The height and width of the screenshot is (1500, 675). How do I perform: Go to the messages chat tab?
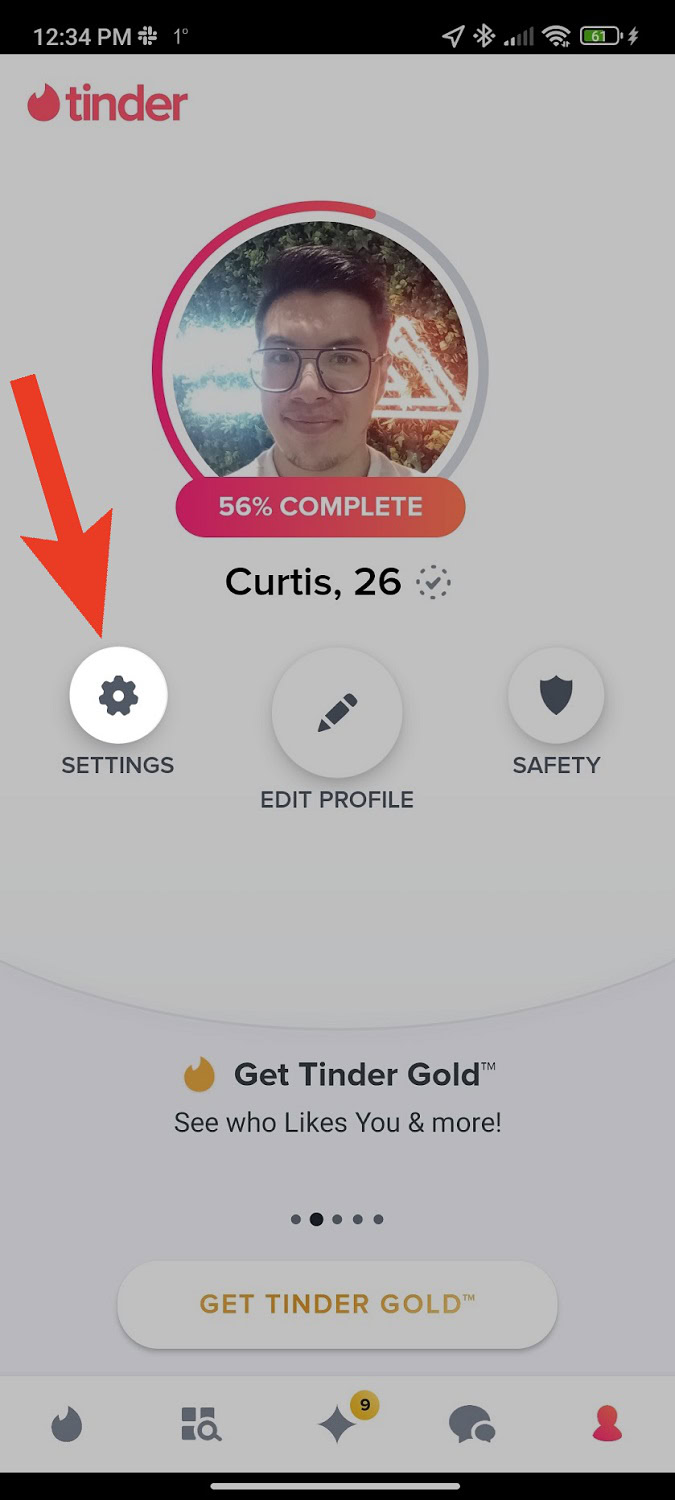click(x=471, y=1425)
